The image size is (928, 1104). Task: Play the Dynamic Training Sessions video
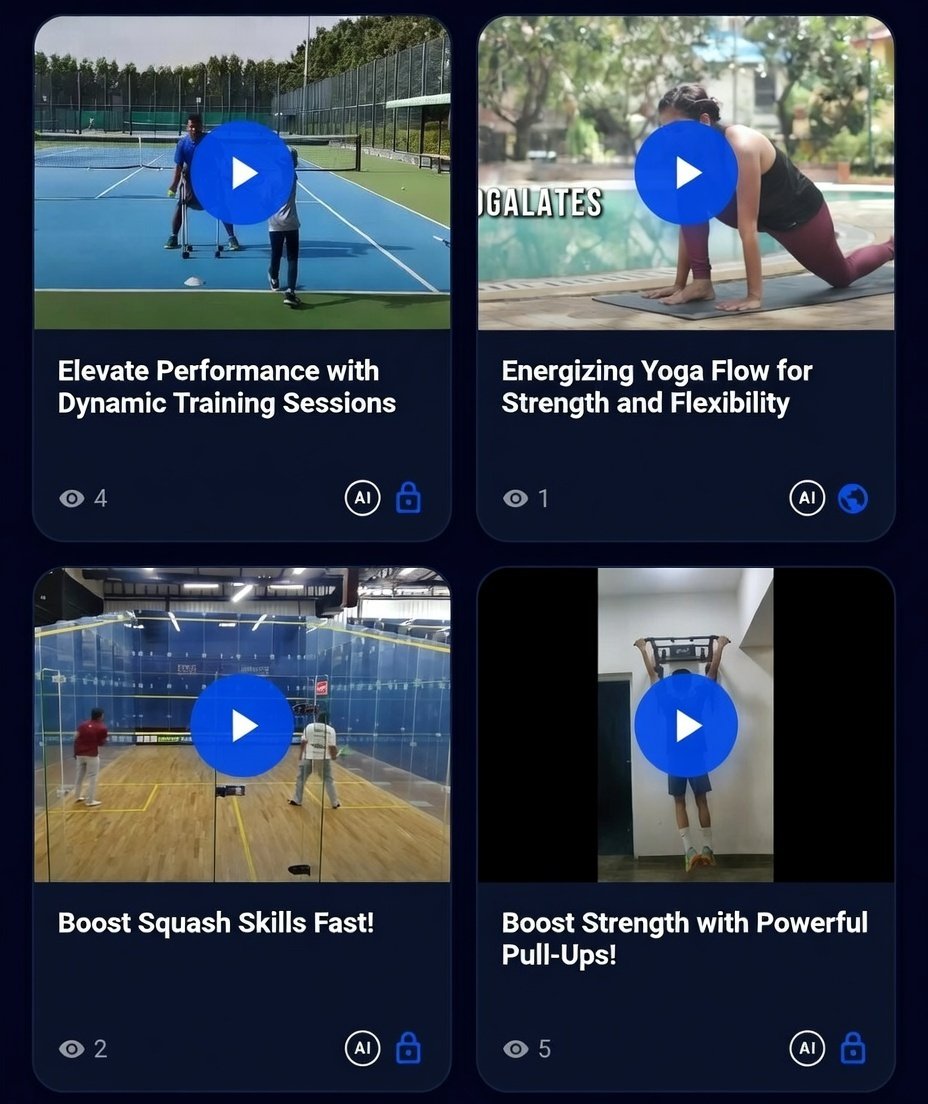pyautogui.click(x=242, y=173)
